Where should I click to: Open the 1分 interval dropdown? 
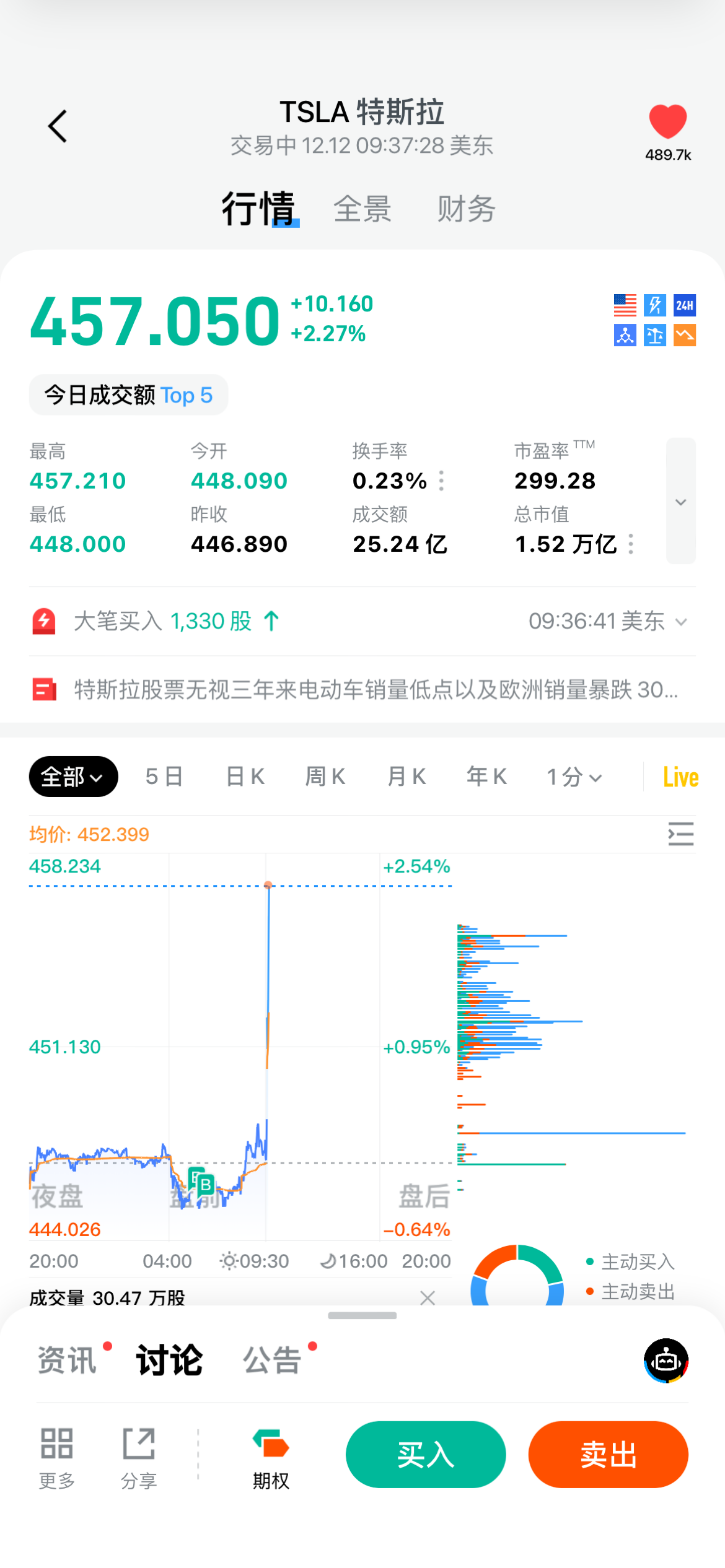click(574, 777)
